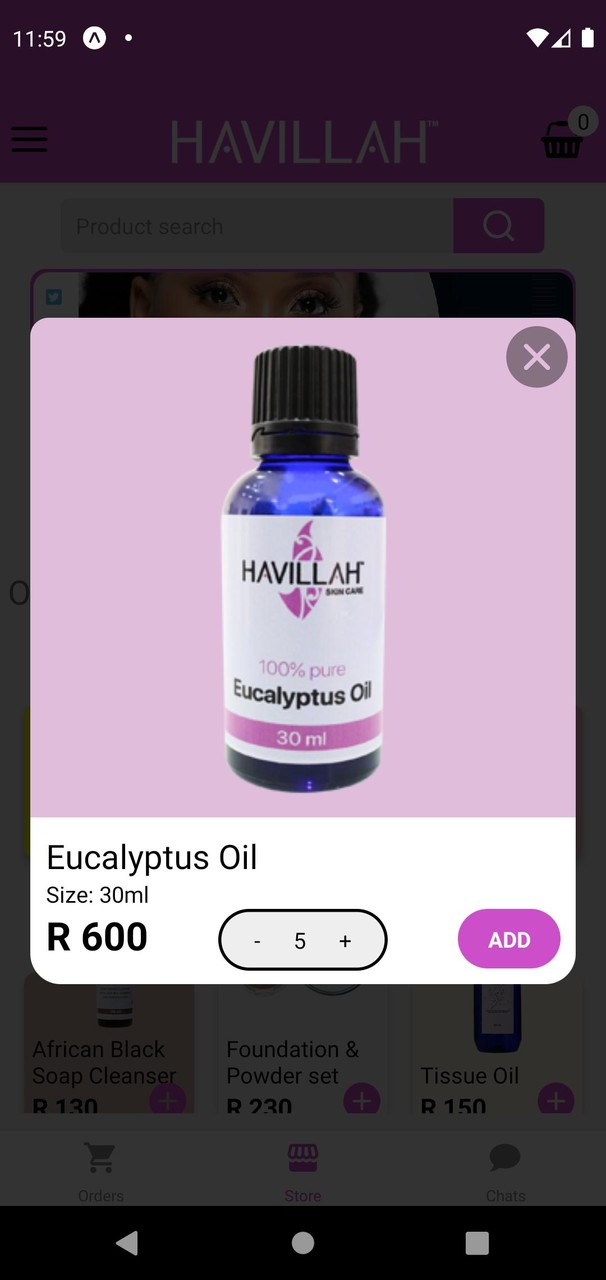This screenshot has width=606, height=1280.
Task: Add Eucalyptus Oil to the cart
Action: [x=509, y=939]
